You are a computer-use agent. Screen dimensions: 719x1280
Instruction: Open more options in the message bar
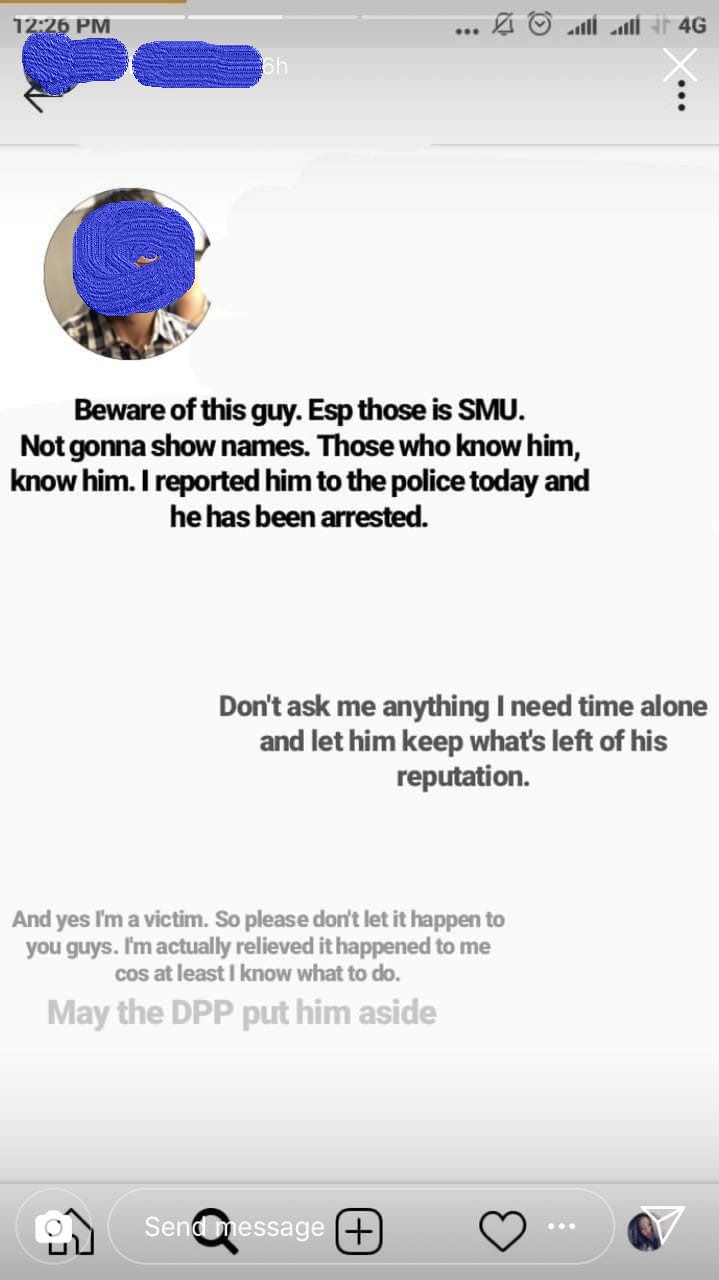tap(562, 1226)
